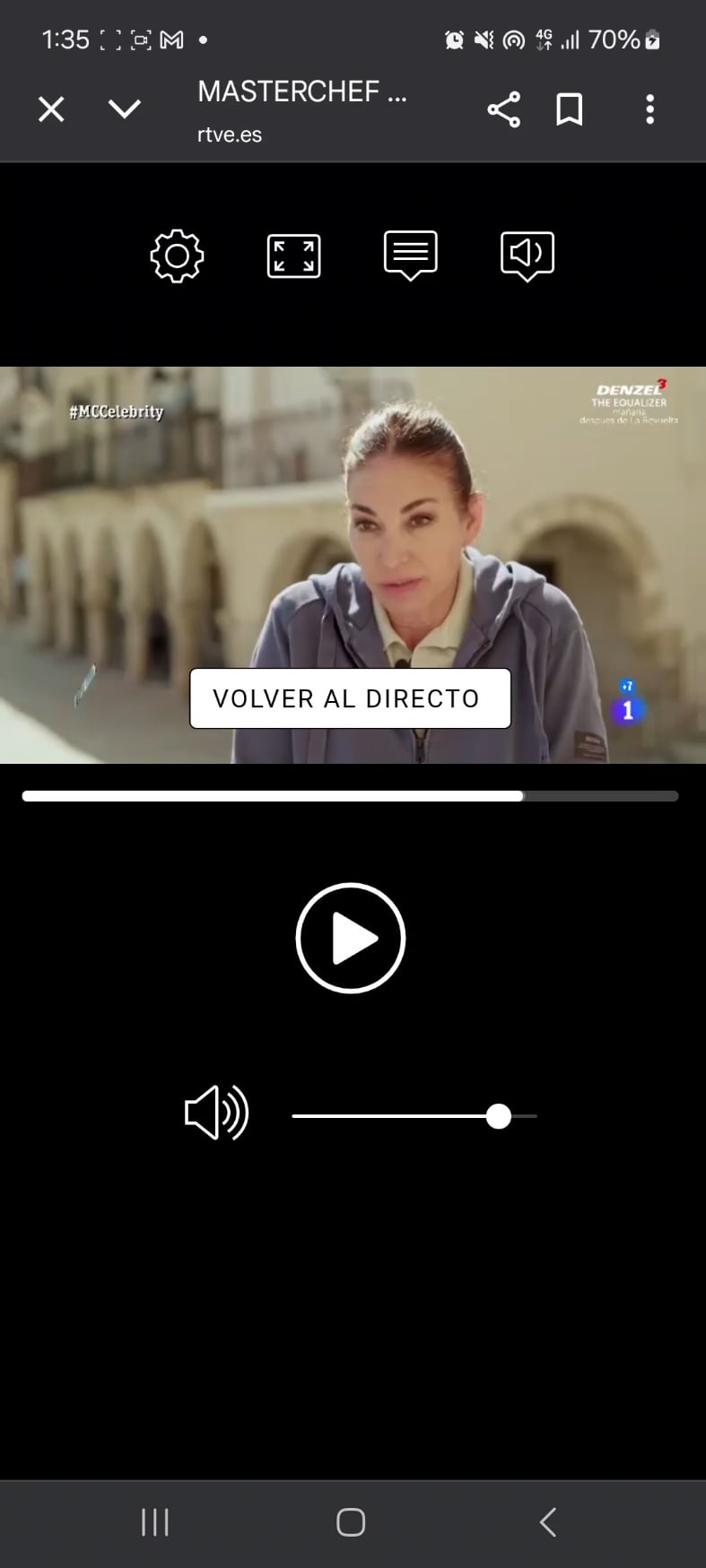Close the browser tab with X

tap(51, 109)
